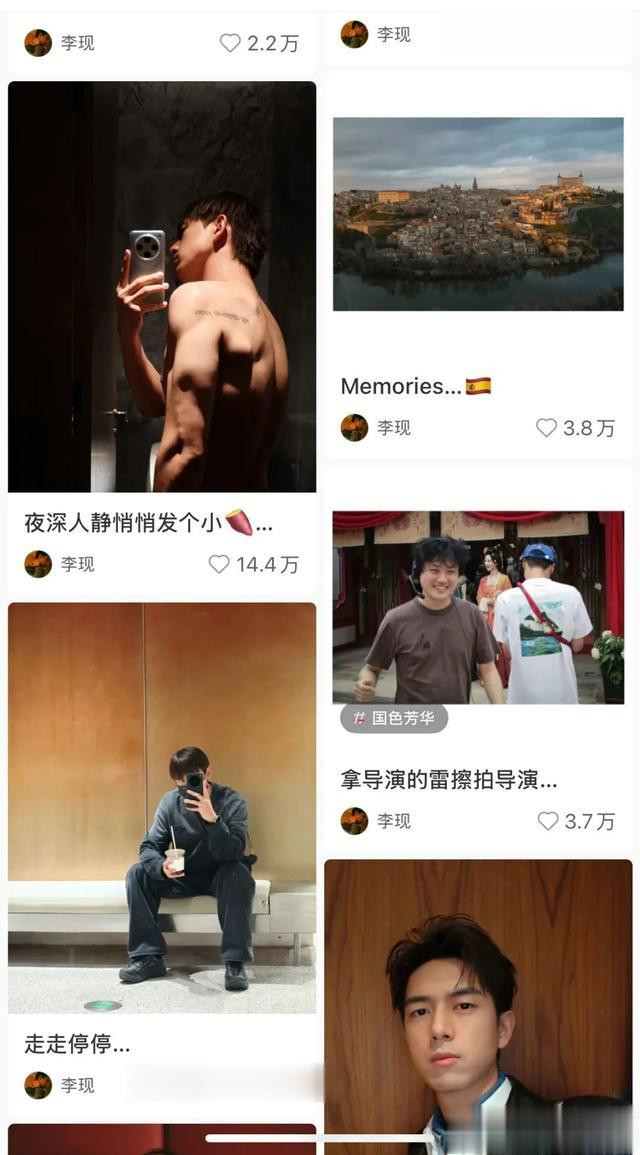
Task: Open the author profile under the Memories post
Action: coord(376,428)
